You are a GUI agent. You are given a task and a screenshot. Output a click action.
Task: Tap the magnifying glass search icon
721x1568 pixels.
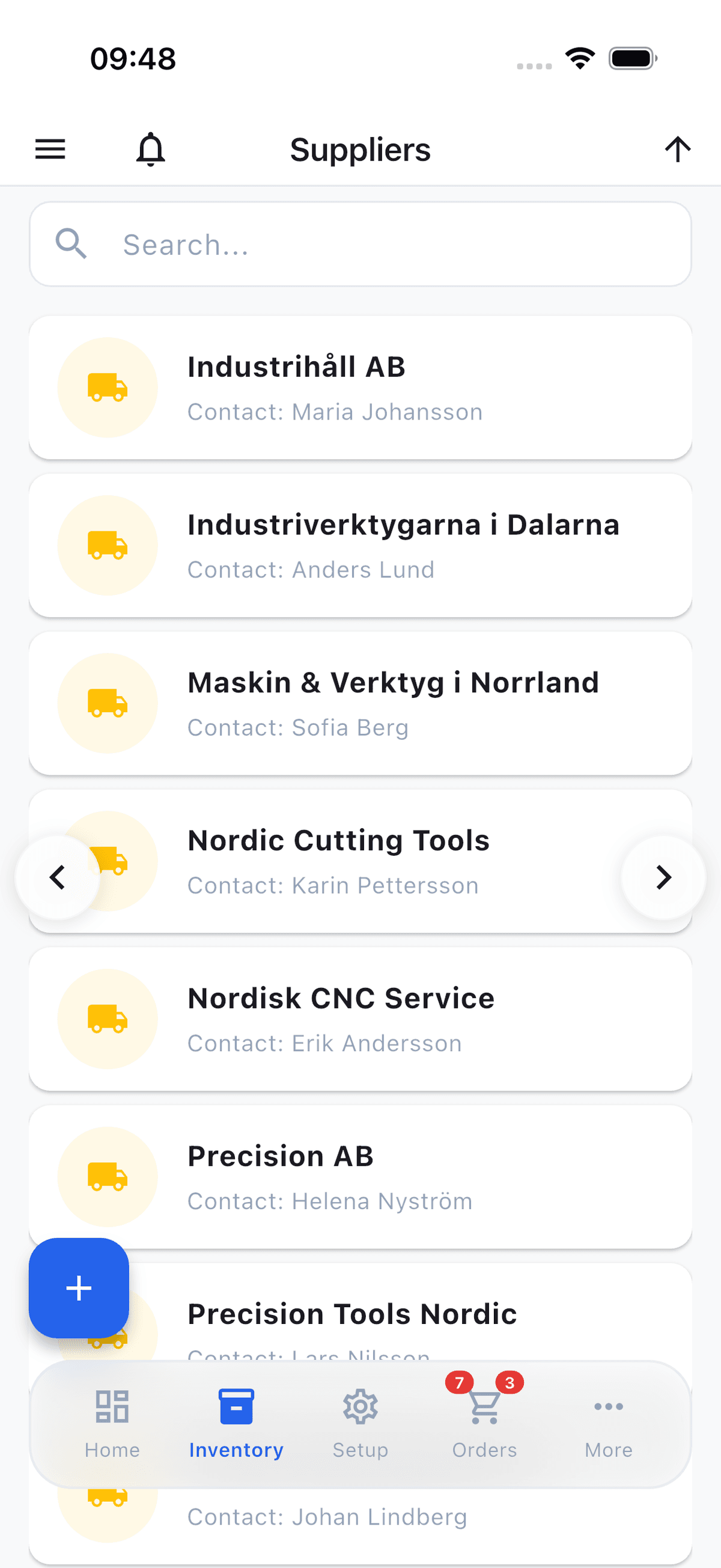pos(71,244)
